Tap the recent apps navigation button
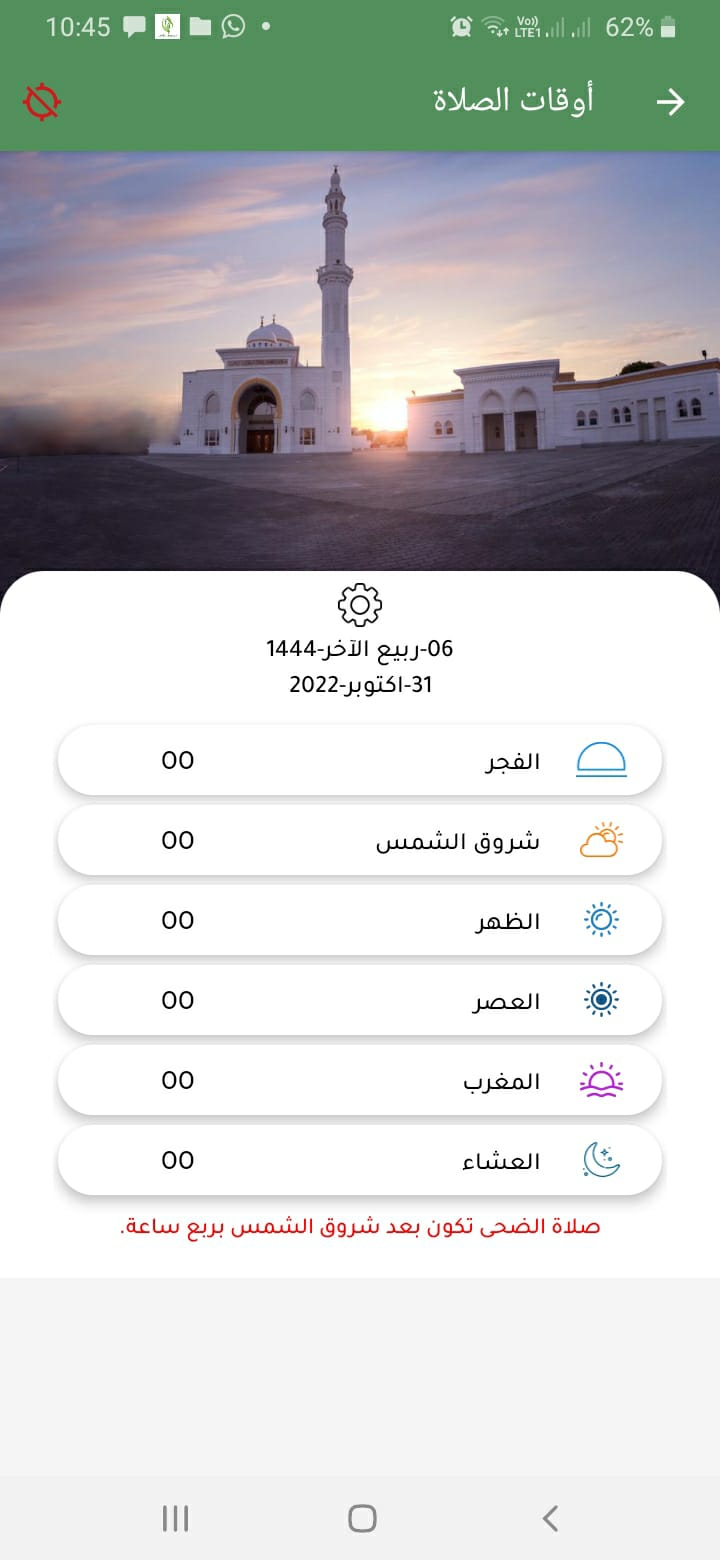Viewport: 720px width, 1560px height. point(175,1517)
